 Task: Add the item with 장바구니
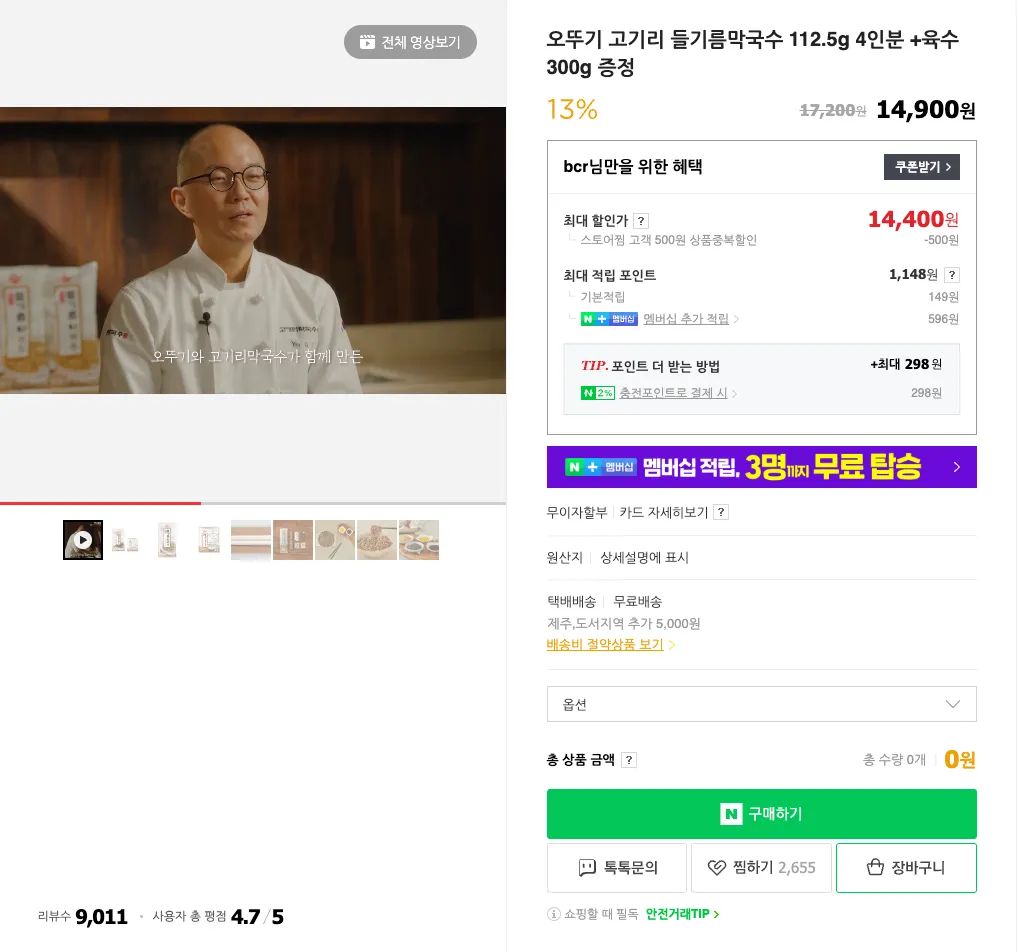(906, 868)
